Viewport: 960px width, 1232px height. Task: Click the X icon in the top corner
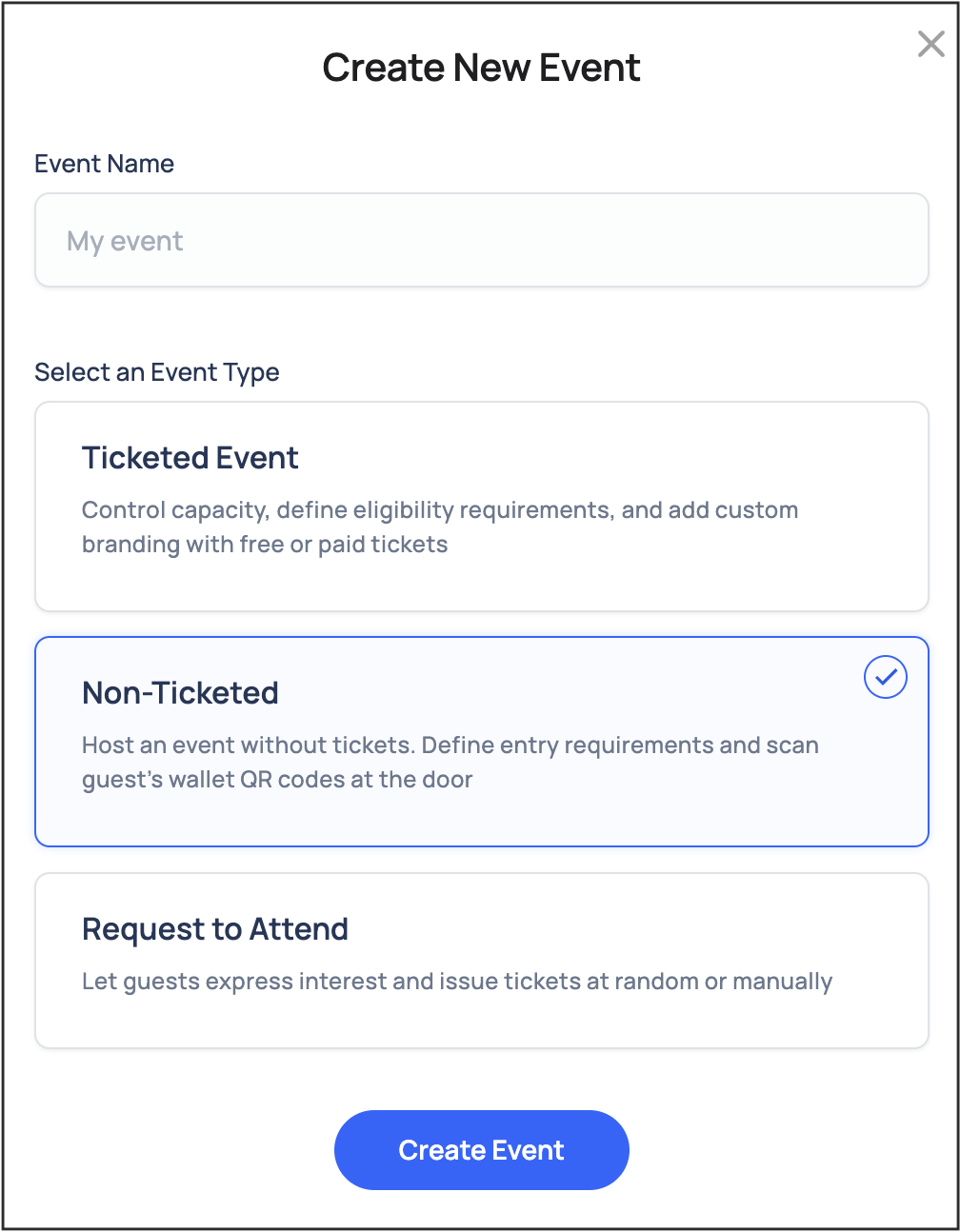(930, 44)
